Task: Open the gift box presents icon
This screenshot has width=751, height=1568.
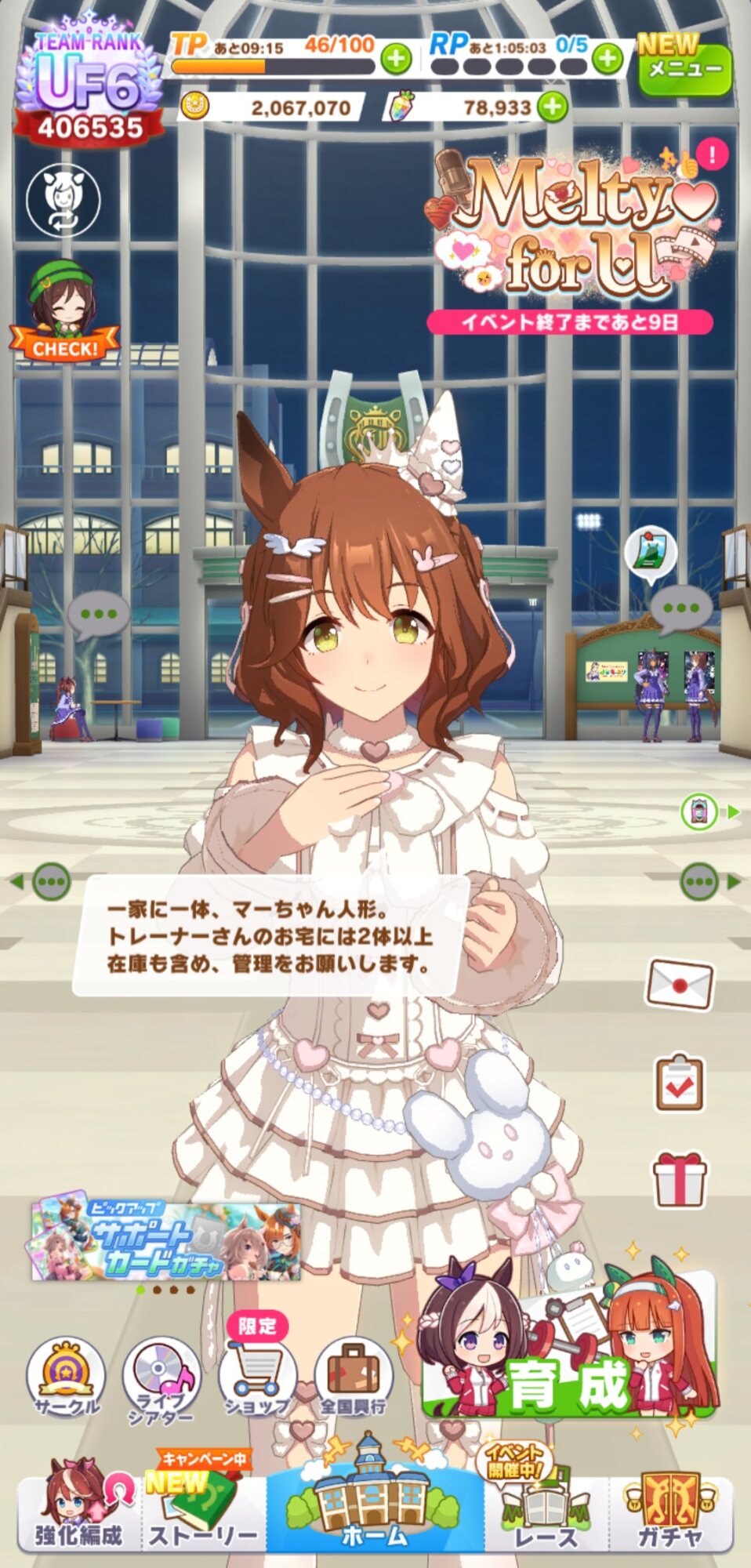Action: pyautogui.click(x=679, y=1179)
